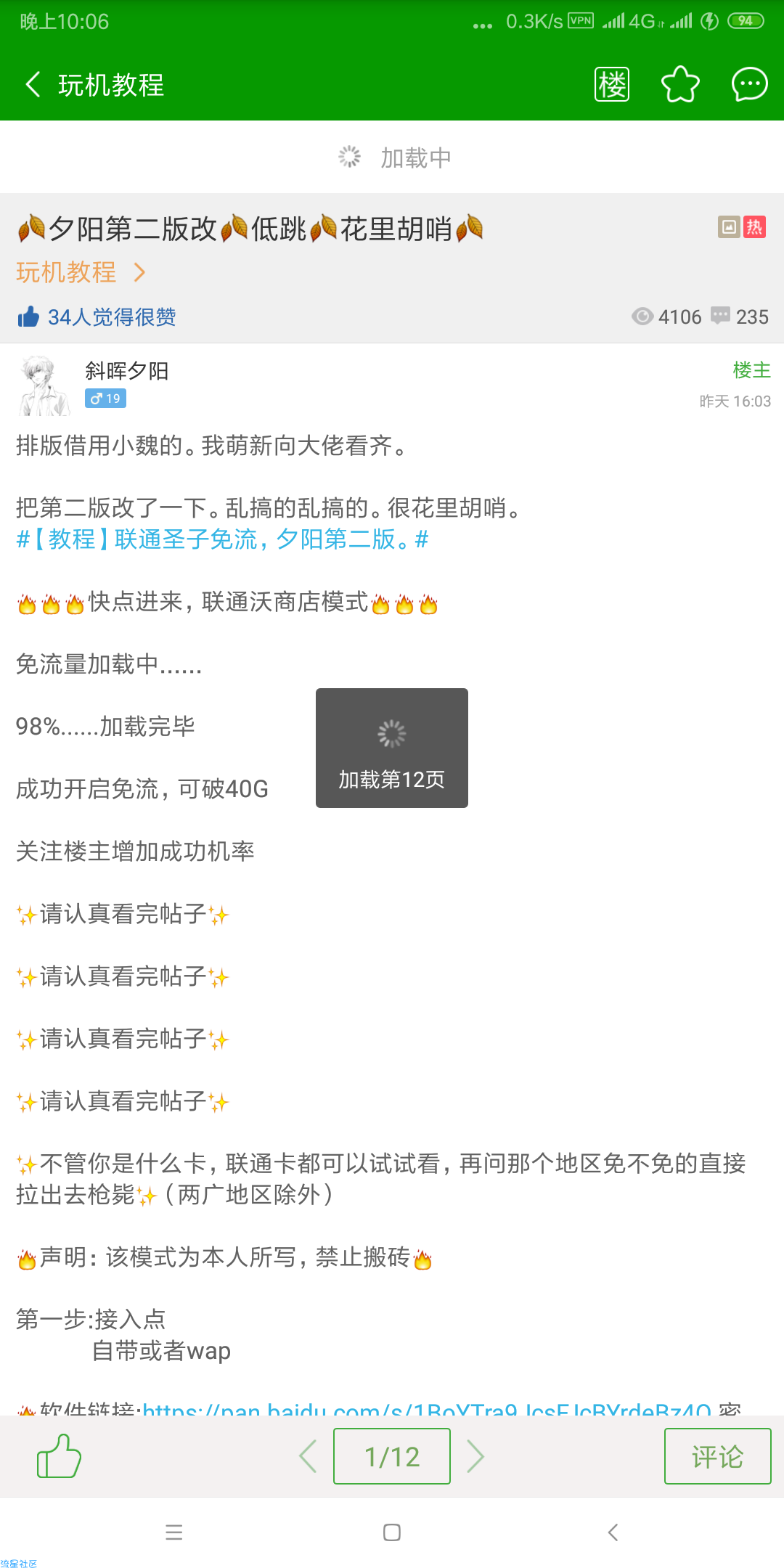
Task: Go to the previous page arrow
Action: coord(308,1456)
